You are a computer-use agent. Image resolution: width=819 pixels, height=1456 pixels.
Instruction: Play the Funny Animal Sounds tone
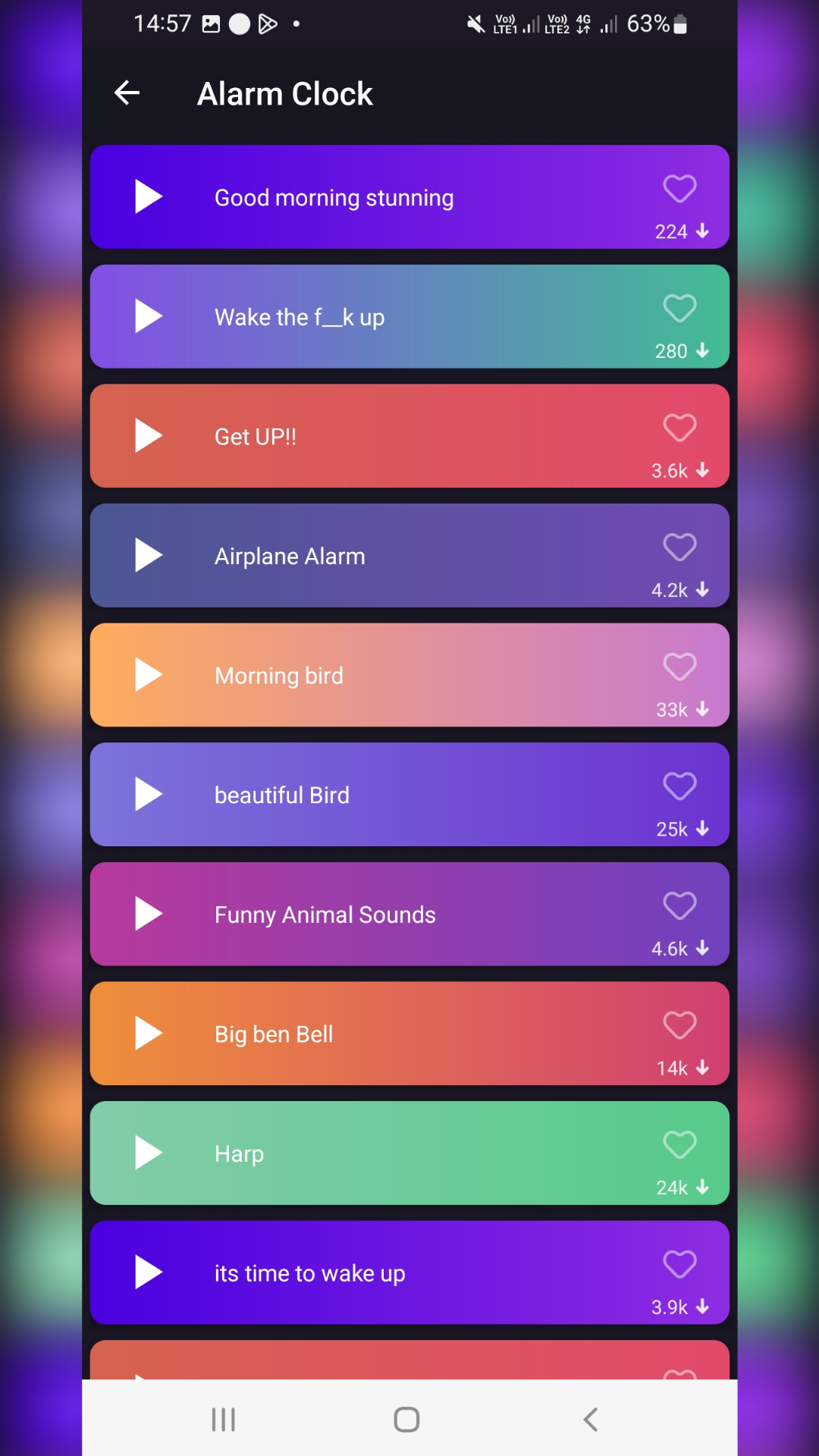[x=148, y=914]
